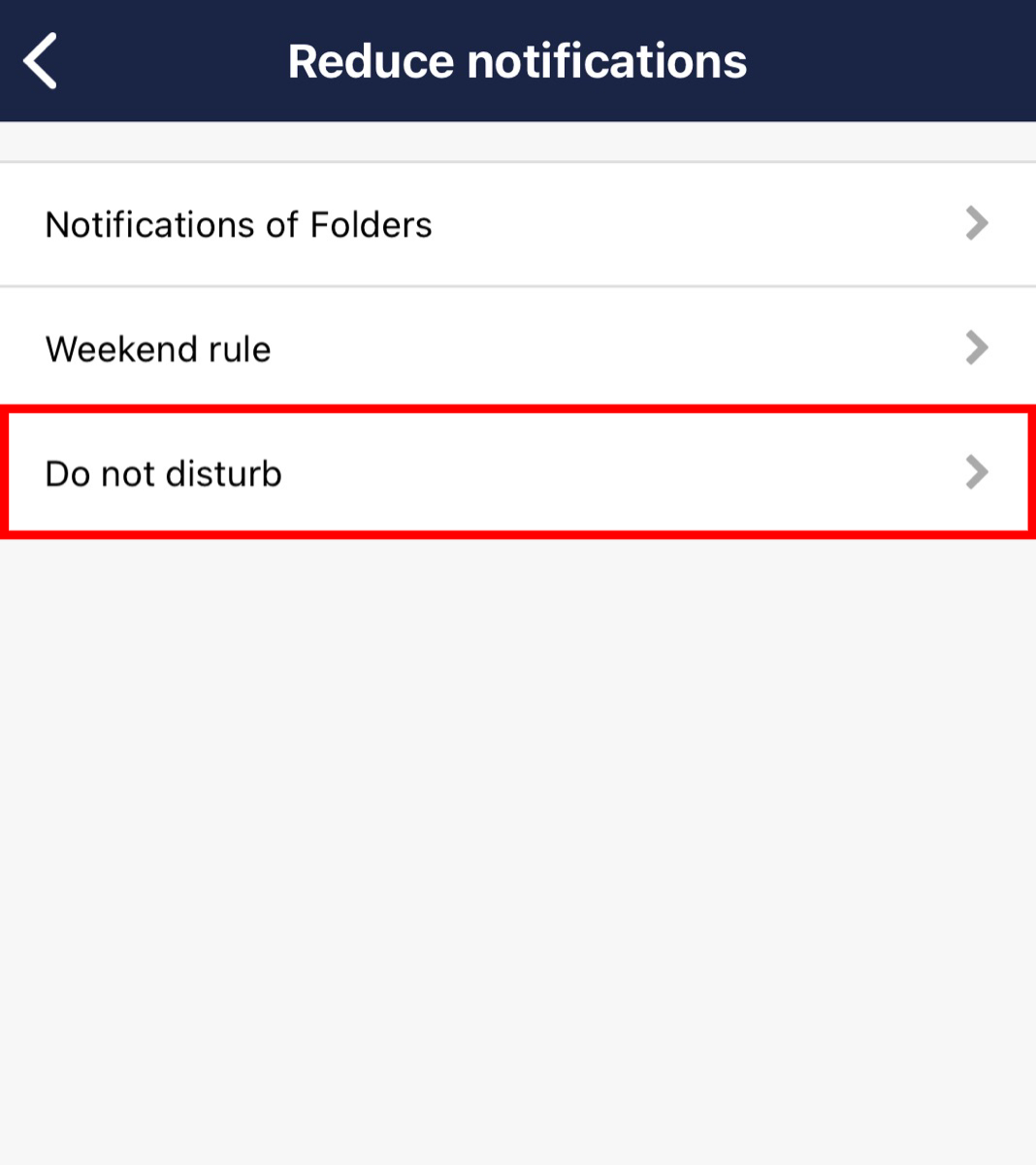The image size is (1036, 1165).
Task: Tap the Notifications of Folders label text
Action: 239,224
